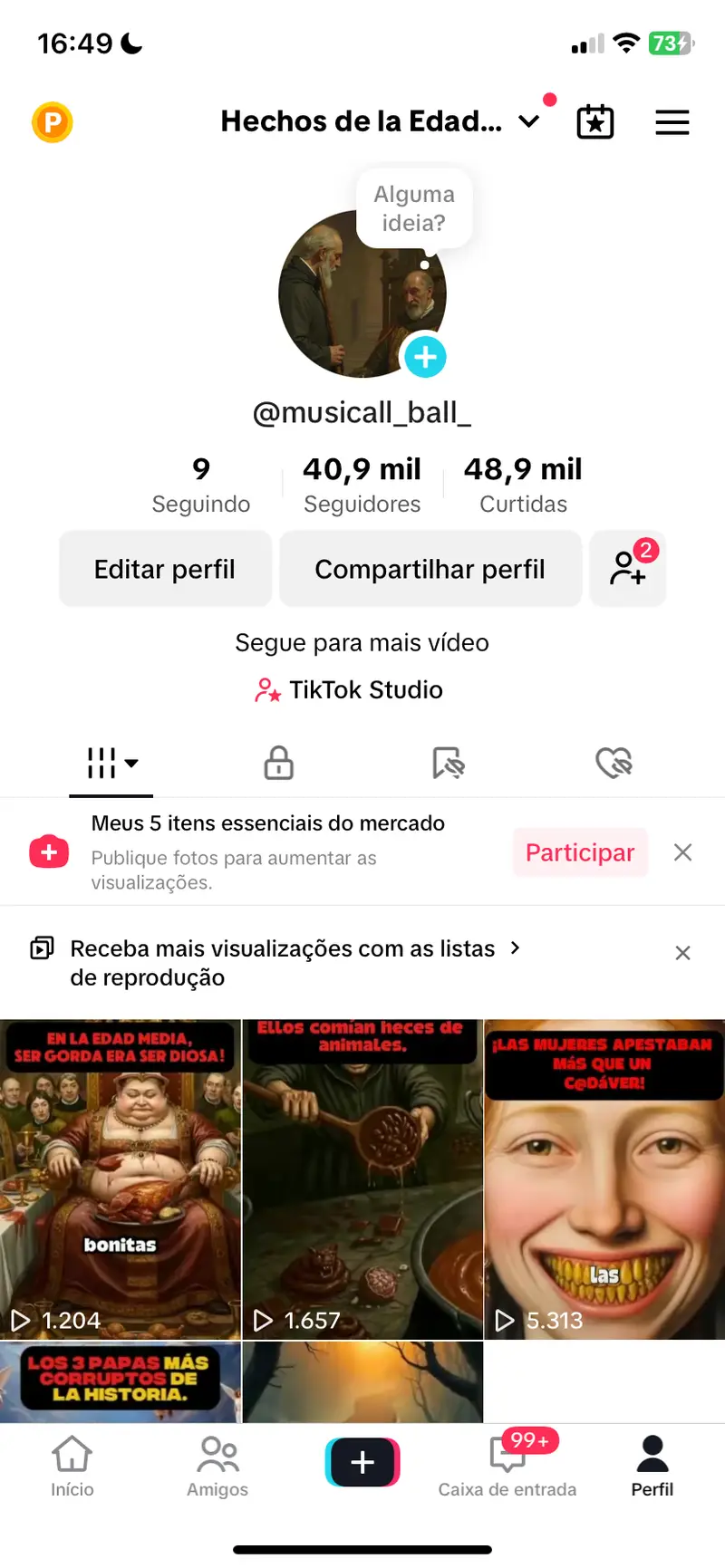
Task: Tap Participar in the market essentials banner
Action: click(x=580, y=852)
